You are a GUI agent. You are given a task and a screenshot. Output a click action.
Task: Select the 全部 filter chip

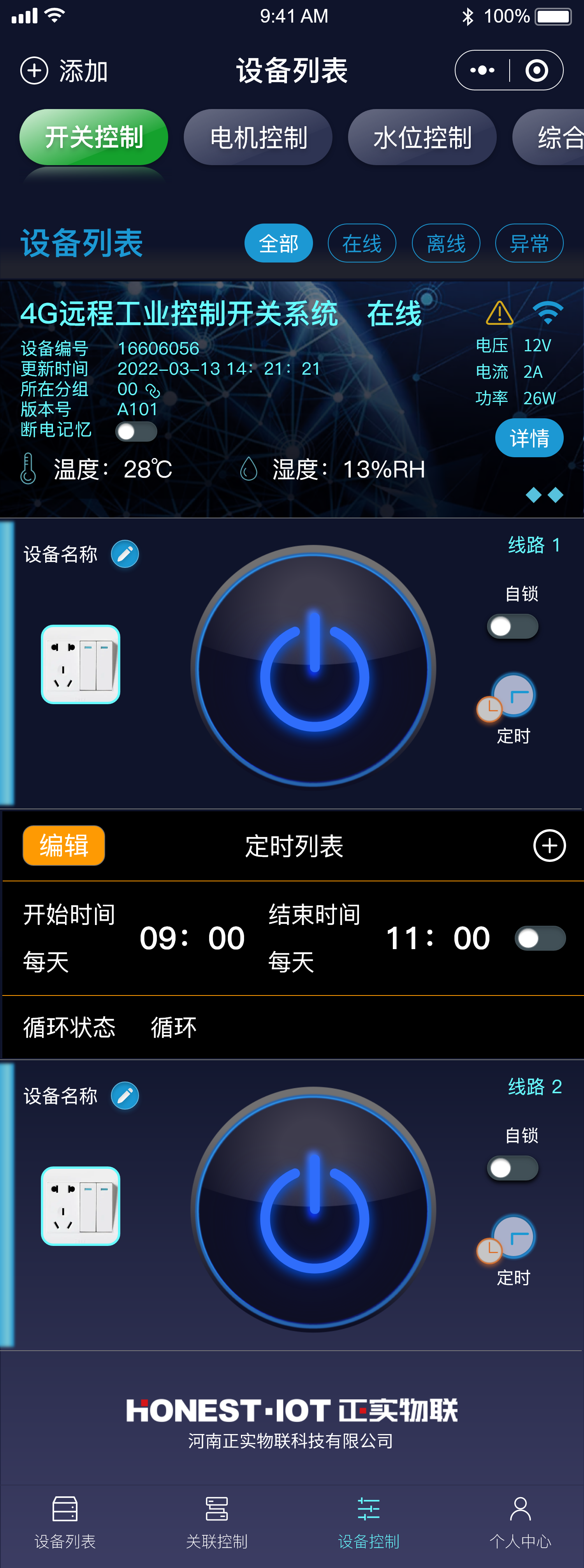pos(279,243)
